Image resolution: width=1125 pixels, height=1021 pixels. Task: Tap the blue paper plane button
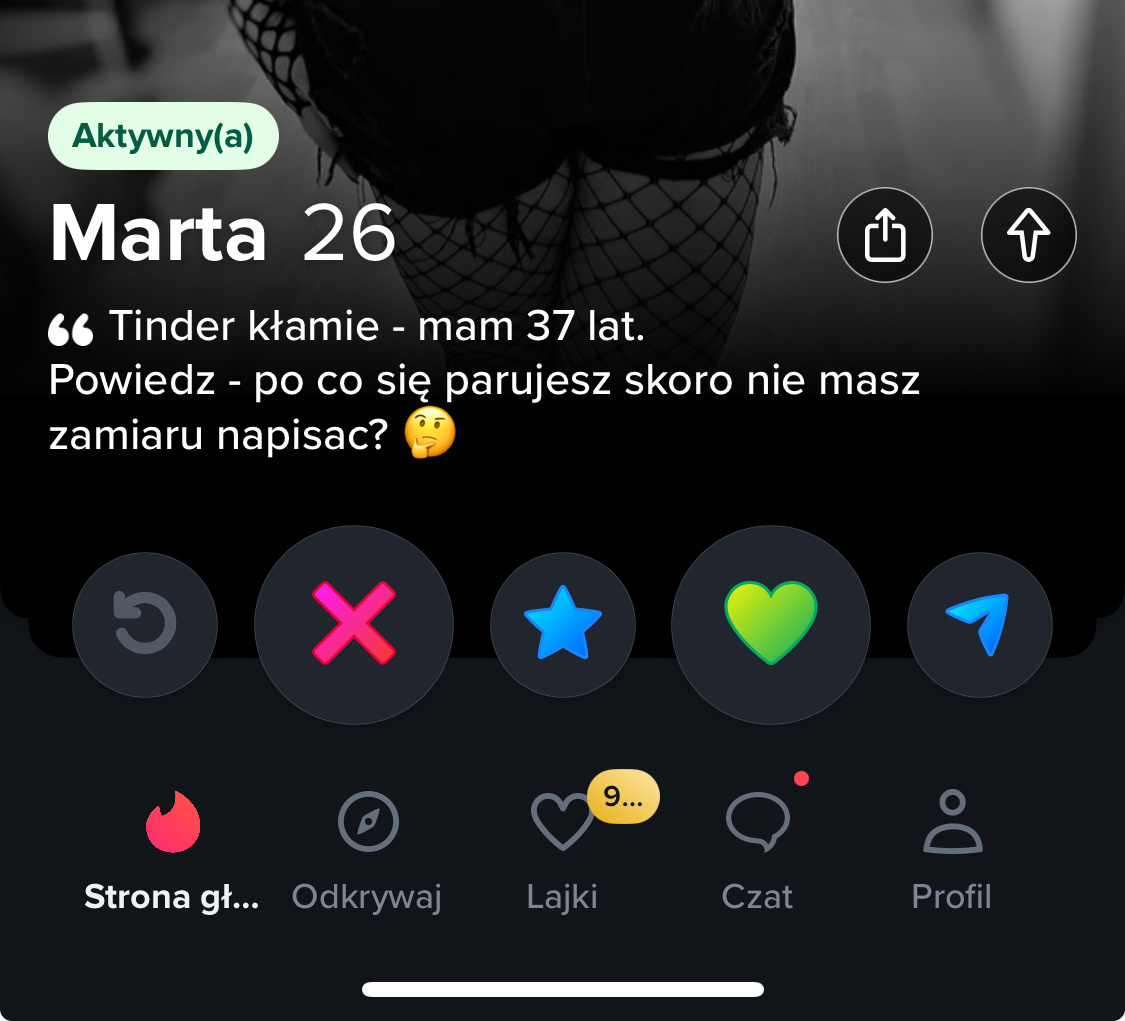(979, 624)
